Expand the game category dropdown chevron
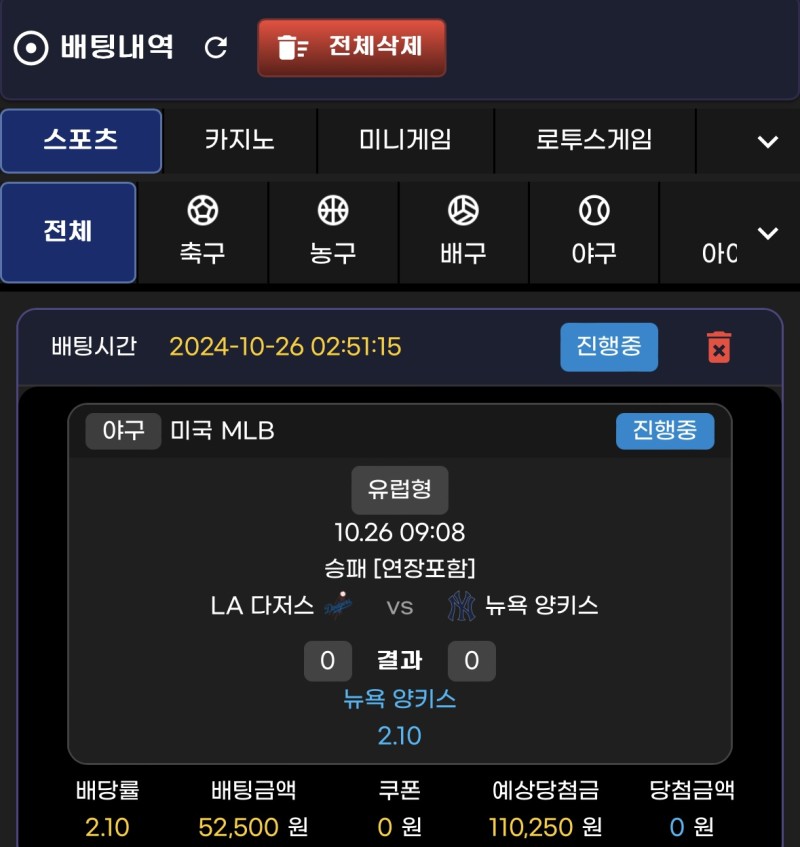 coord(767,141)
